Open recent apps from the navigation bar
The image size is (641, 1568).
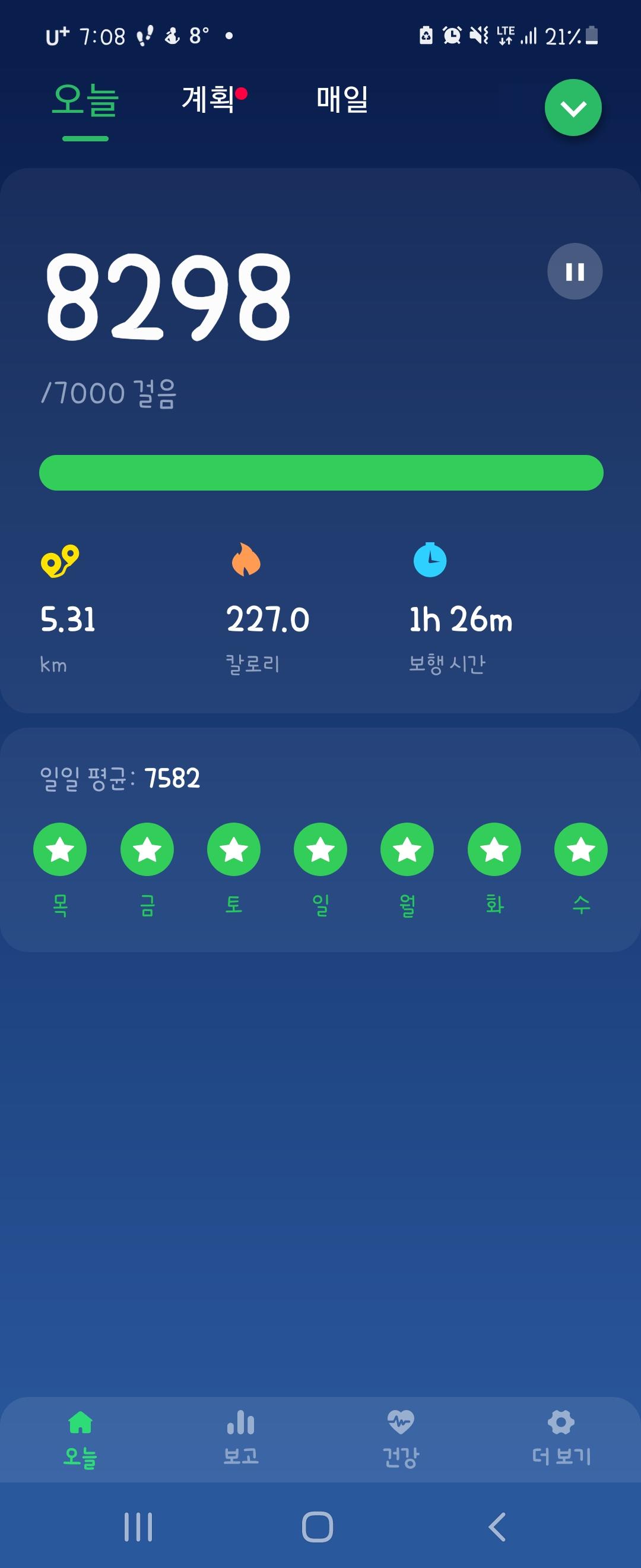click(138, 1526)
